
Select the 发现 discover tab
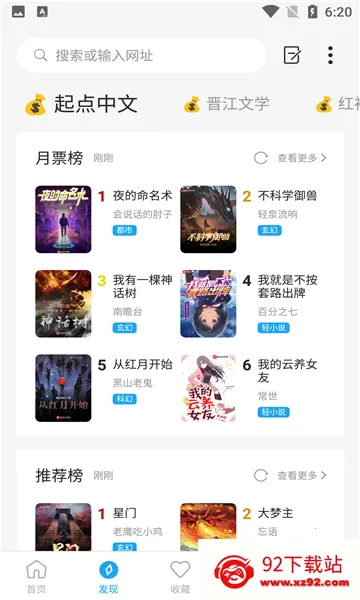(x=108, y=577)
